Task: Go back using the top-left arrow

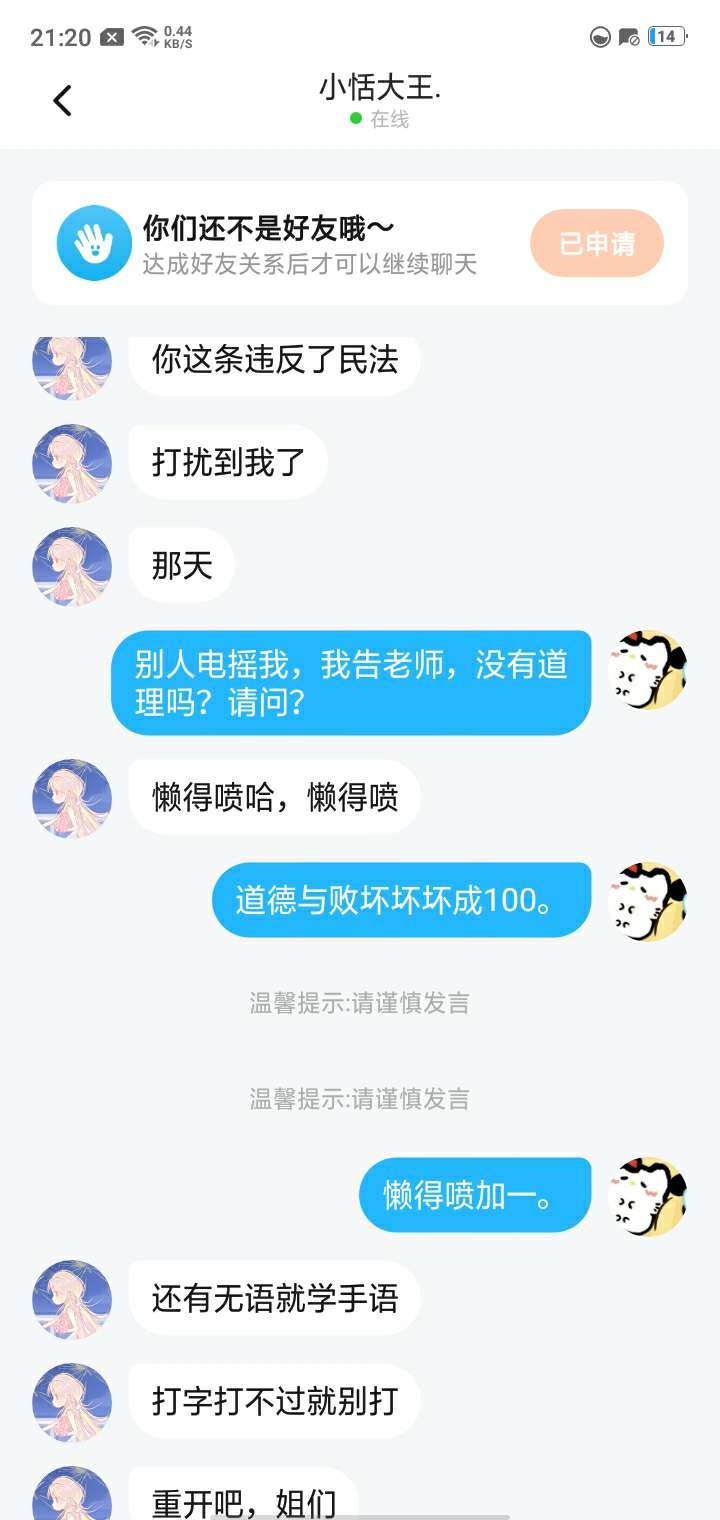Action: click(x=62, y=100)
